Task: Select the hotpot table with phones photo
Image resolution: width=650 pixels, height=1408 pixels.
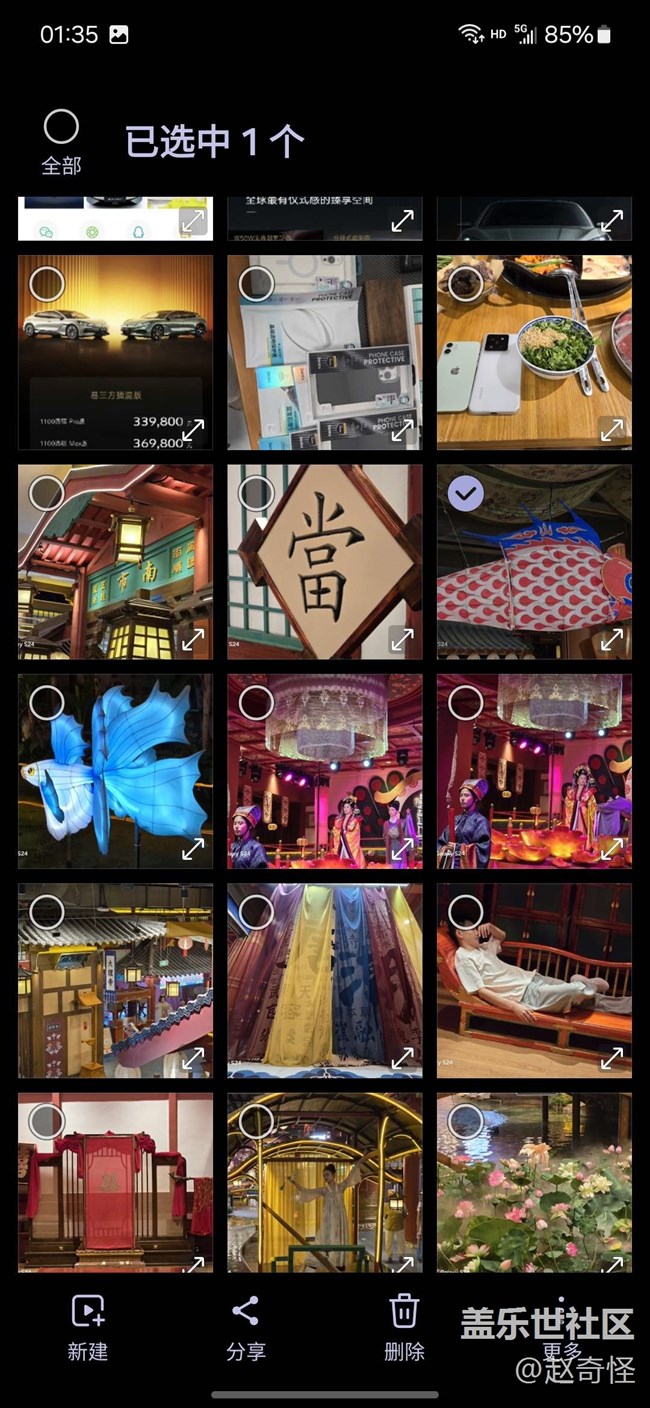Action: (465, 284)
